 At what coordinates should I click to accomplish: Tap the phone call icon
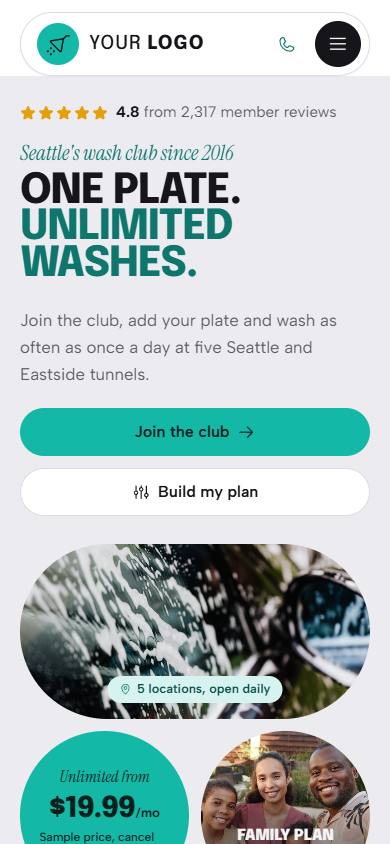tap(287, 44)
